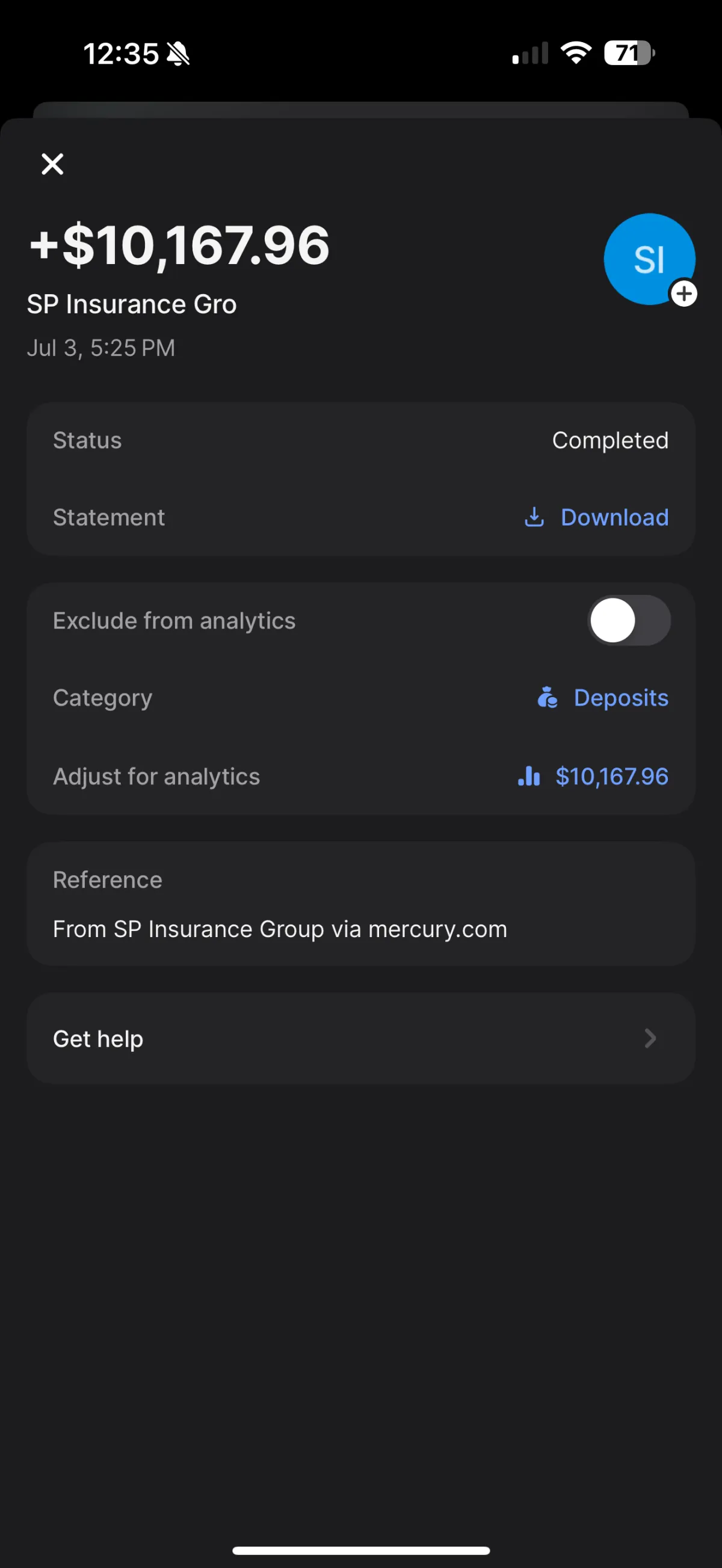Open the Get help row

tap(361, 1039)
